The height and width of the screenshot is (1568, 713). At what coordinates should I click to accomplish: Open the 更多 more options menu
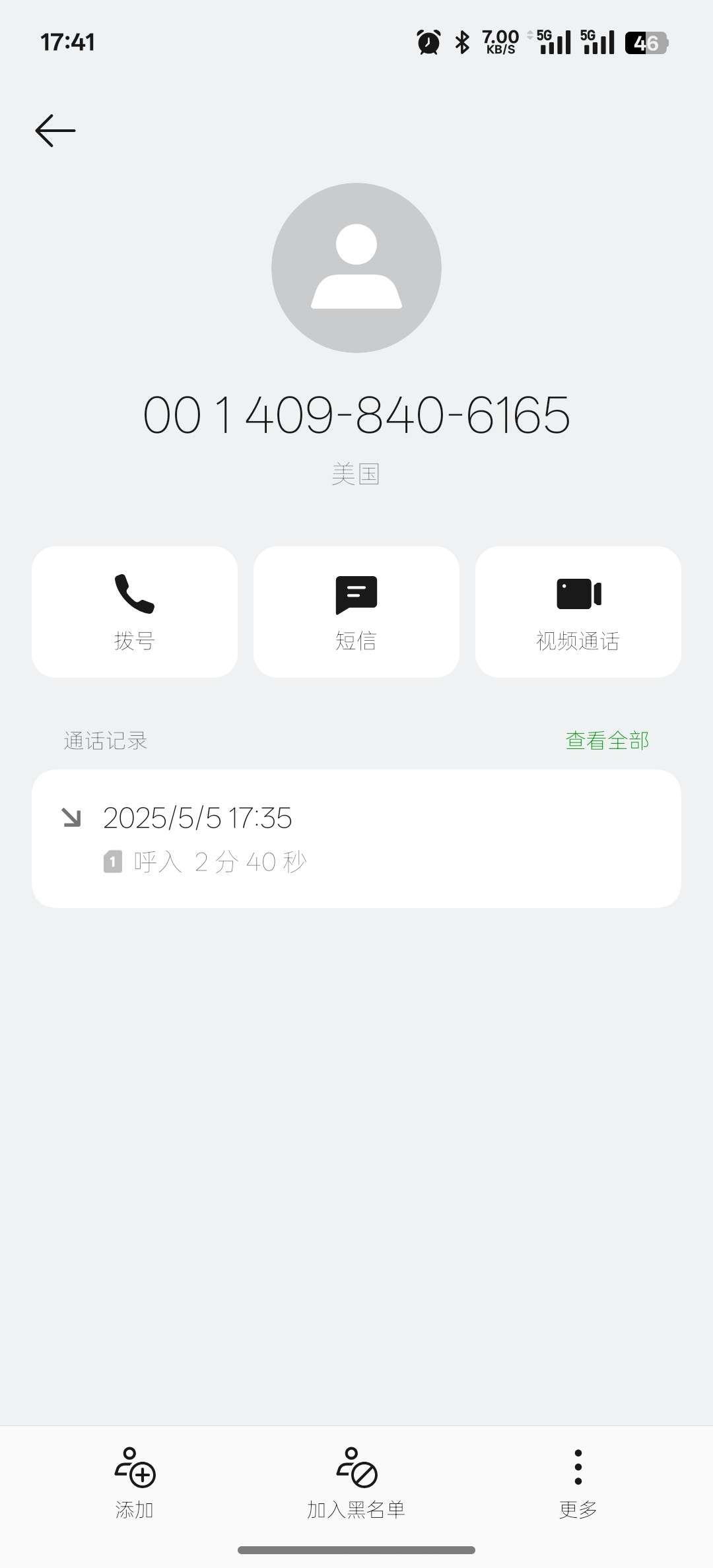pyautogui.click(x=578, y=1482)
